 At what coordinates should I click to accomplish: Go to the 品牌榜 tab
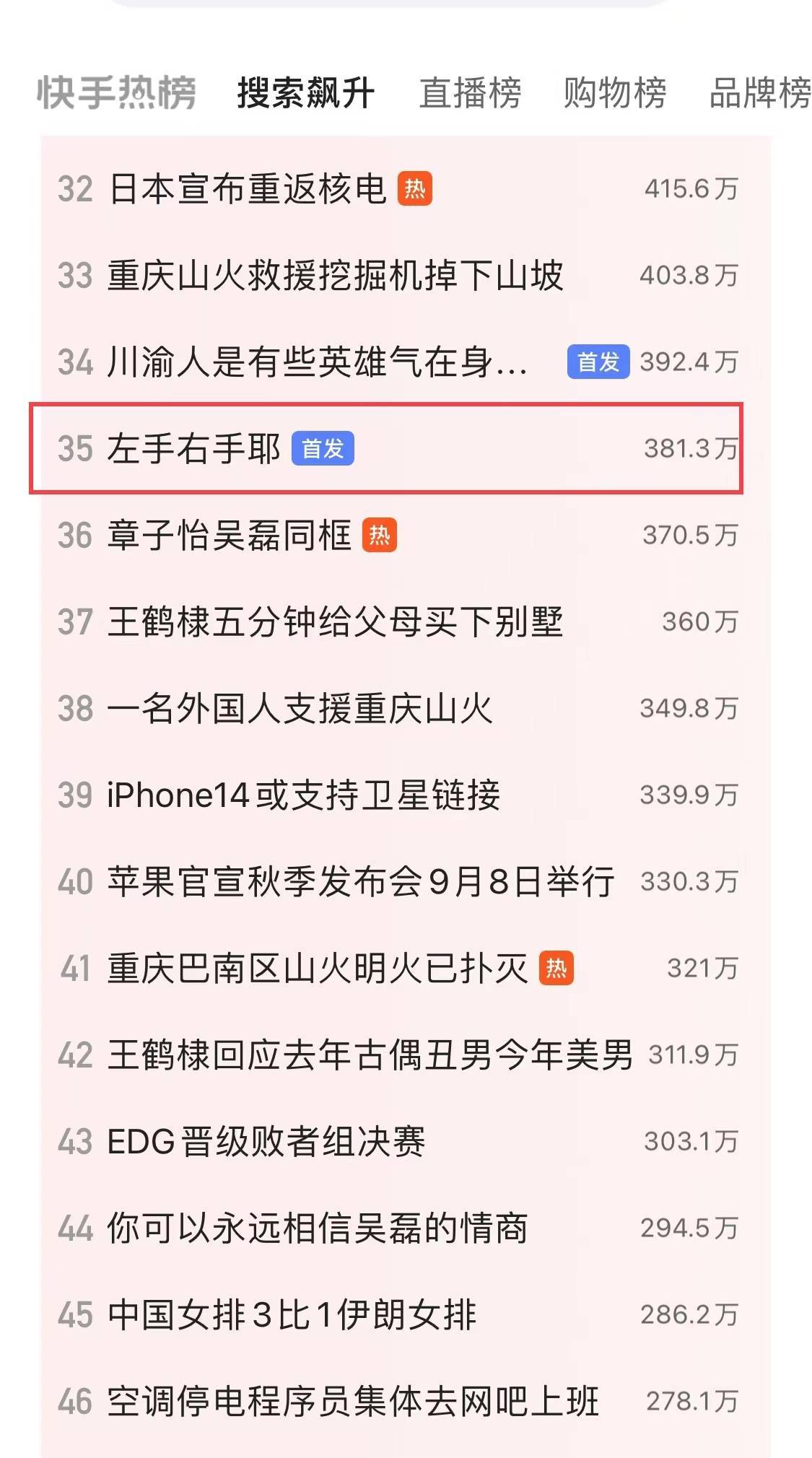(x=759, y=92)
